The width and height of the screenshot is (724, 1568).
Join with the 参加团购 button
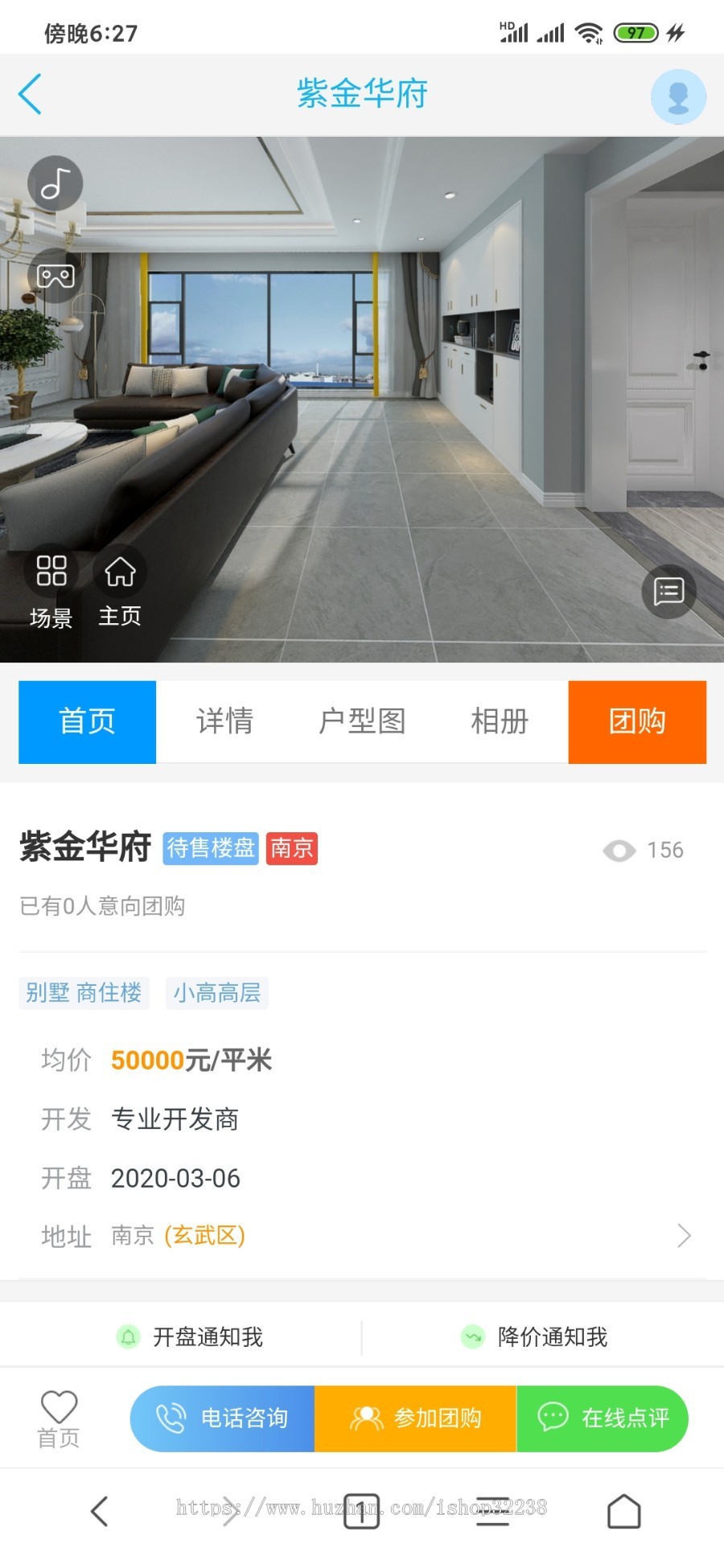tap(415, 1418)
